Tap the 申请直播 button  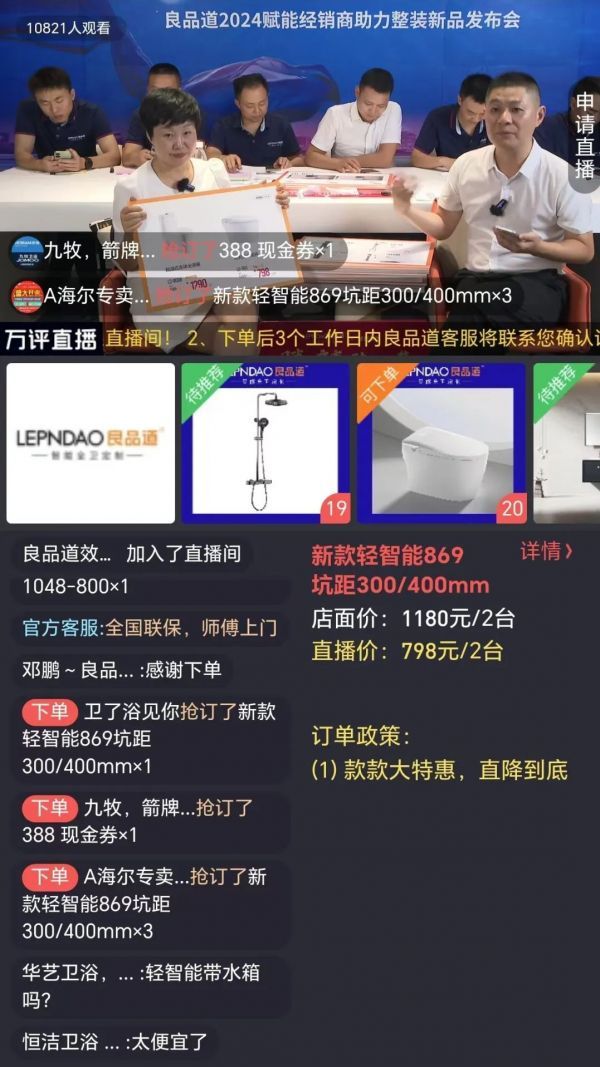point(585,135)
